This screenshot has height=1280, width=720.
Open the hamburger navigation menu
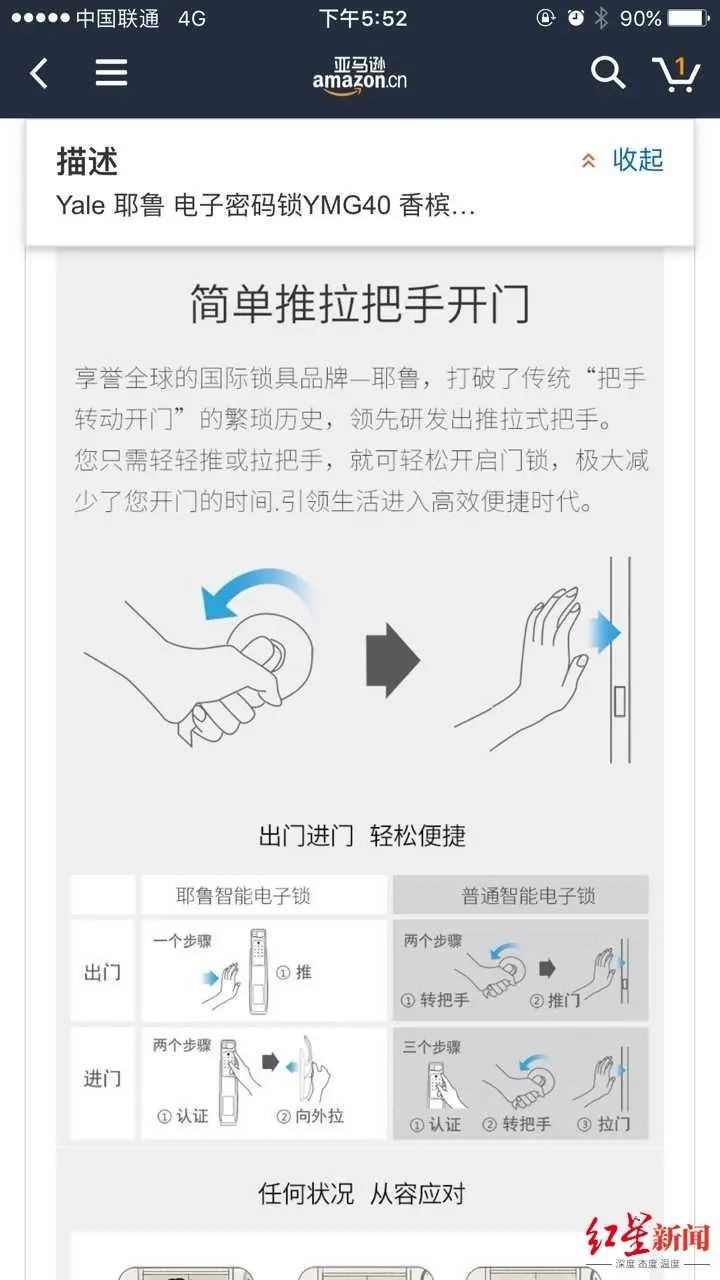111,72
